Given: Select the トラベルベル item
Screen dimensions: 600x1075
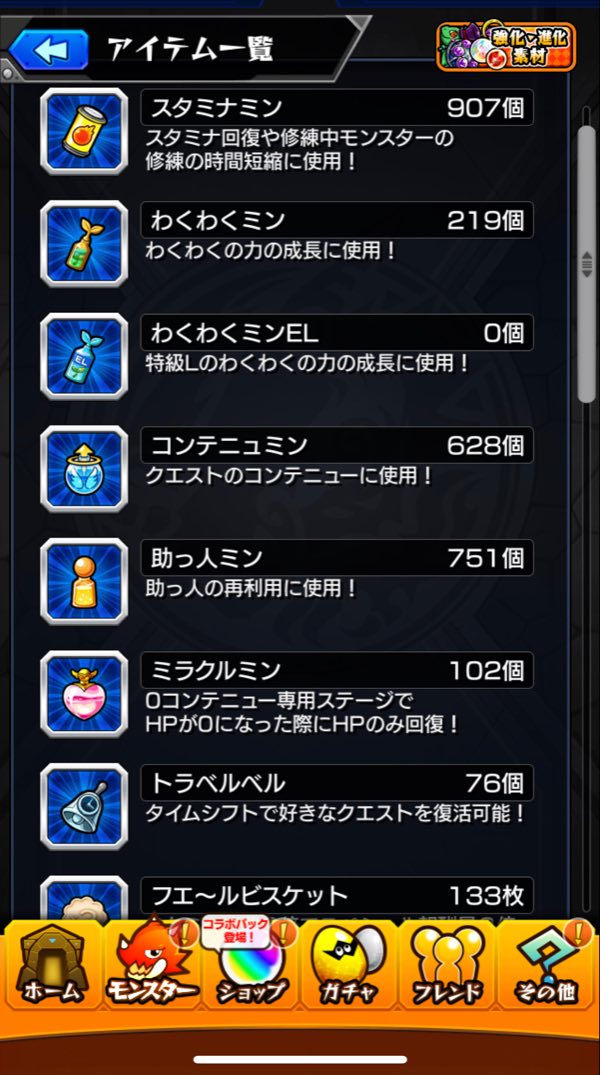Looking at the screenshot, I should pyautogui.click(x=287, y=806).
